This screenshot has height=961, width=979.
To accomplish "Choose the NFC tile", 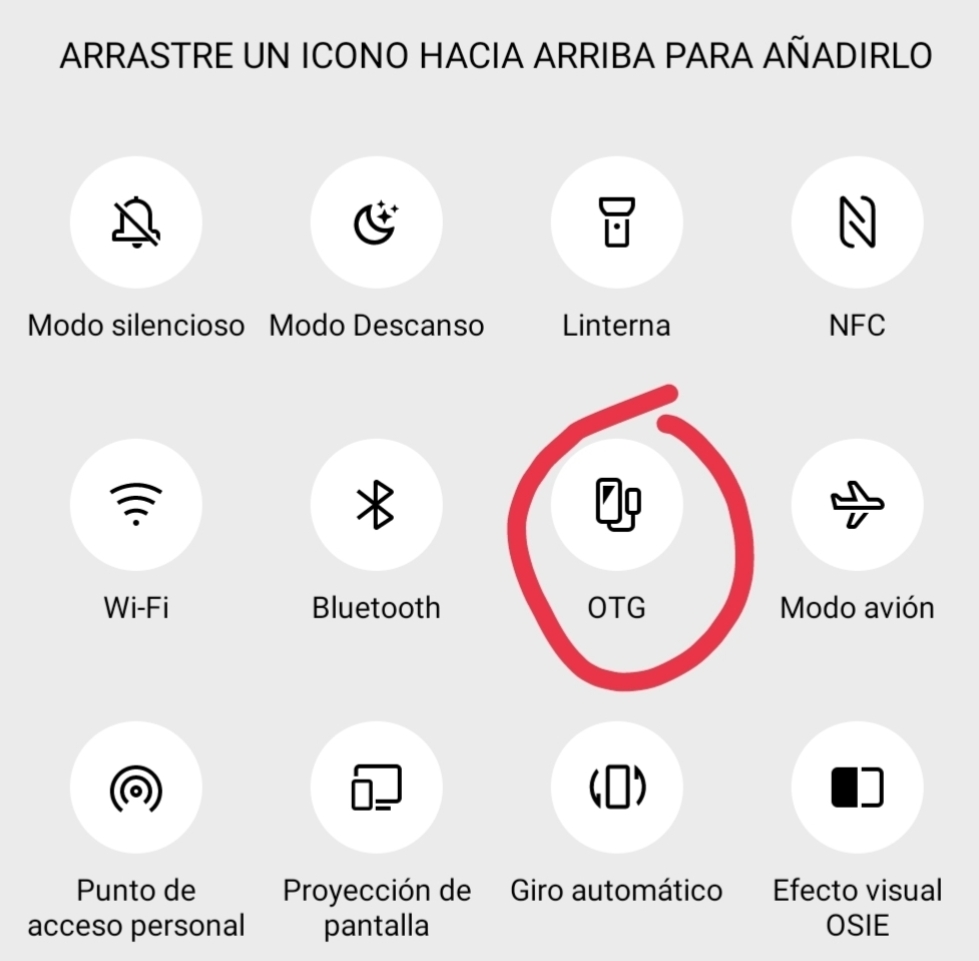I will click(857, 222).
